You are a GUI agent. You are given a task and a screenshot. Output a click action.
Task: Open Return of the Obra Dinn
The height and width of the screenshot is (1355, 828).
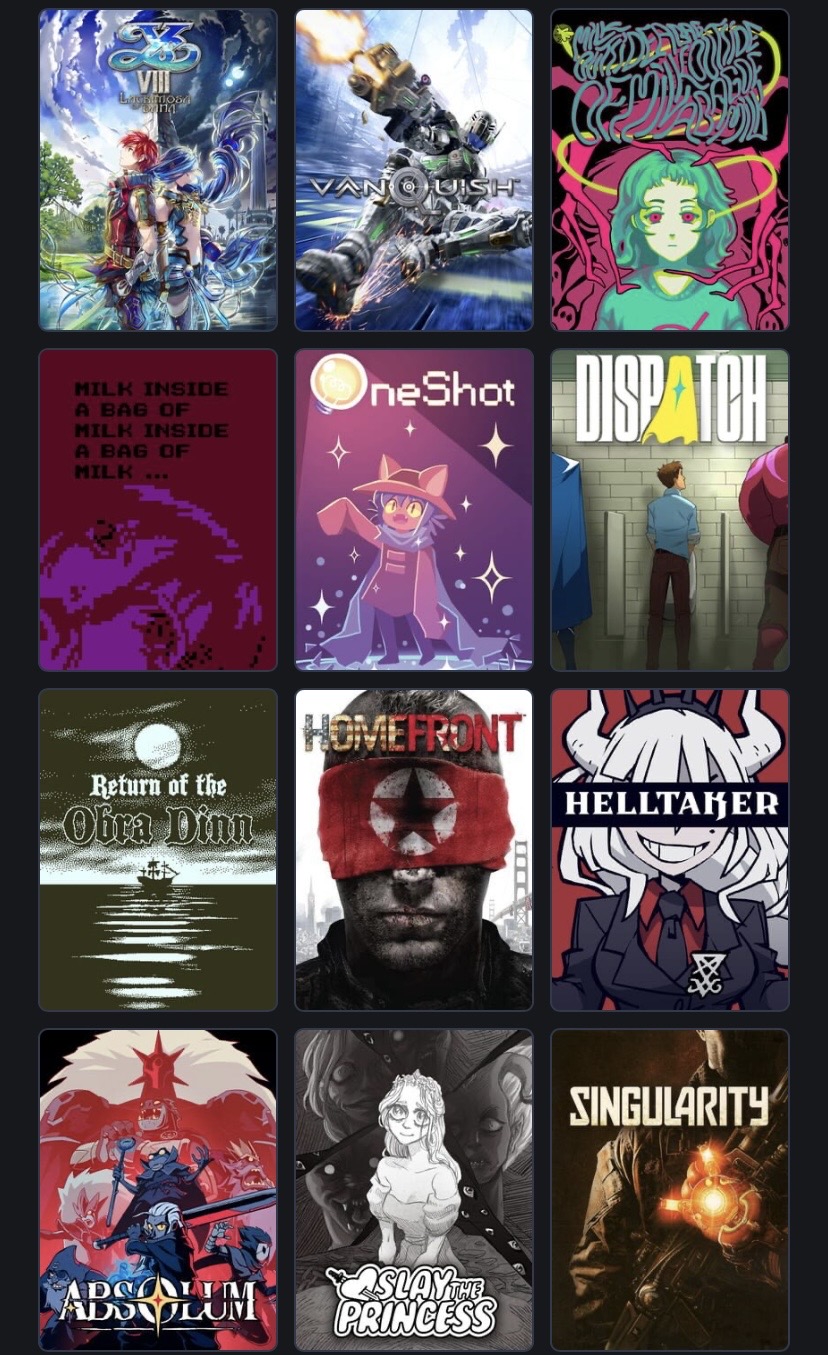(x=158, y=850)
